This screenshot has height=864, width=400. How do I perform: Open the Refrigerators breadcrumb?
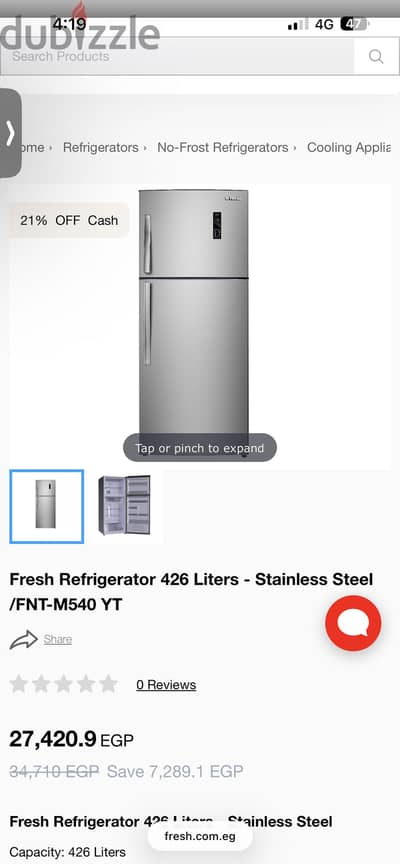pos(100,148)
